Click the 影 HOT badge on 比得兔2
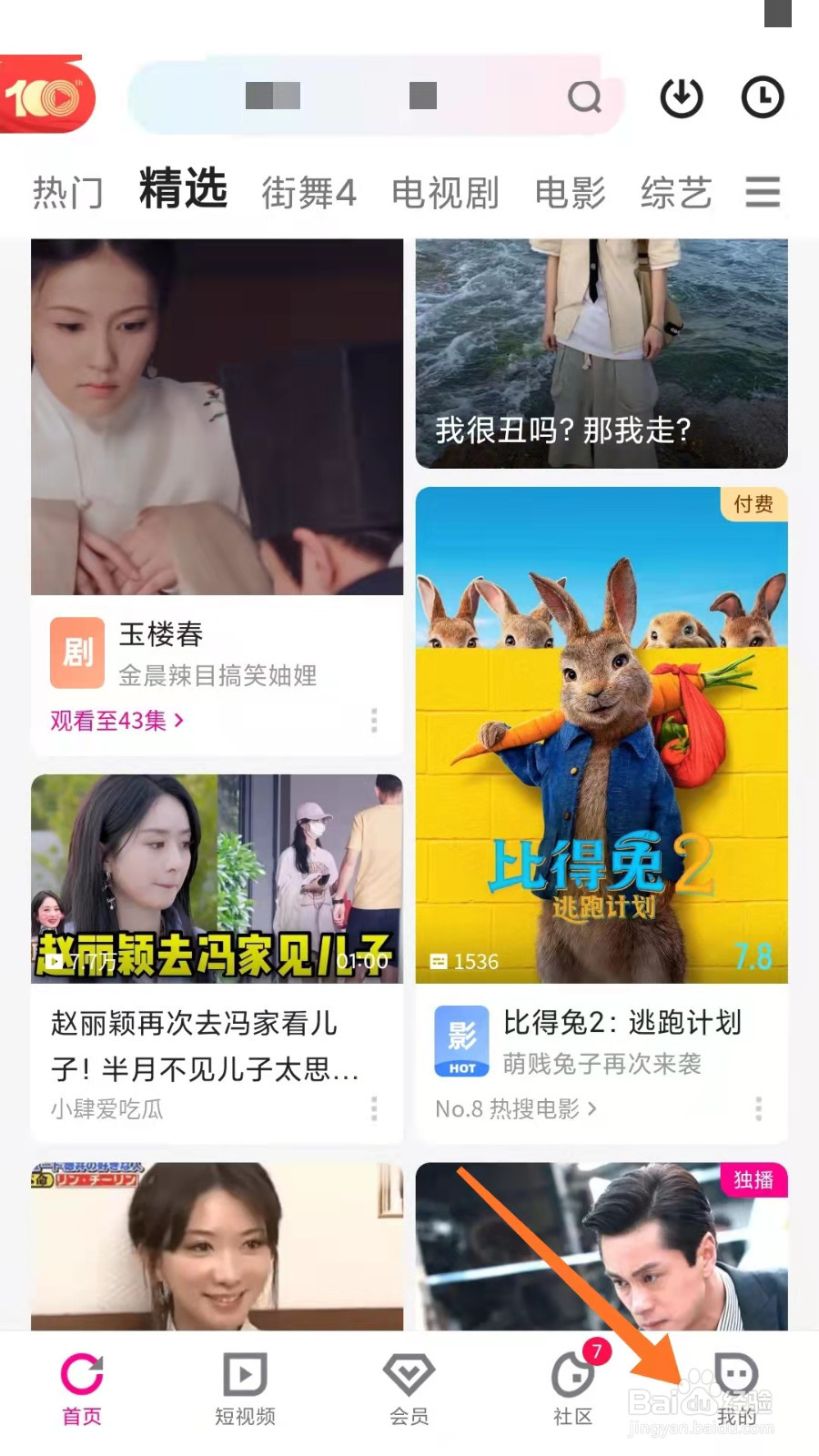The width and height of the screenshot is (819, 1456). (x=461, y=1041)
